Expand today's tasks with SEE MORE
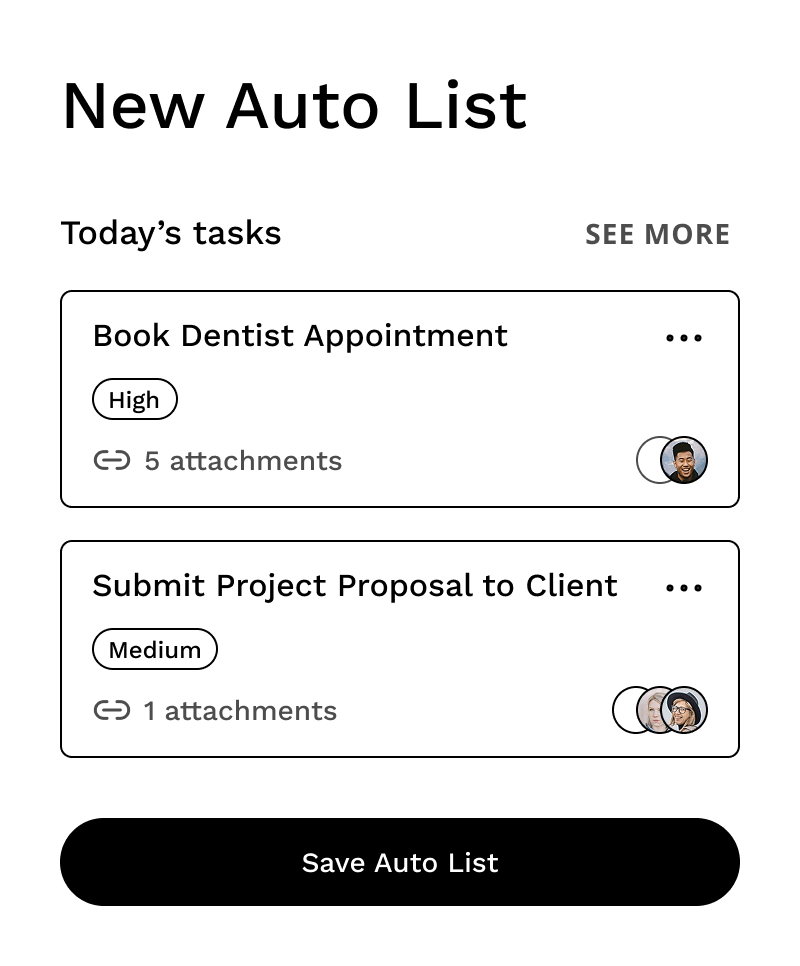This screenshot has height=966, width=800. (x=657, y=234)
